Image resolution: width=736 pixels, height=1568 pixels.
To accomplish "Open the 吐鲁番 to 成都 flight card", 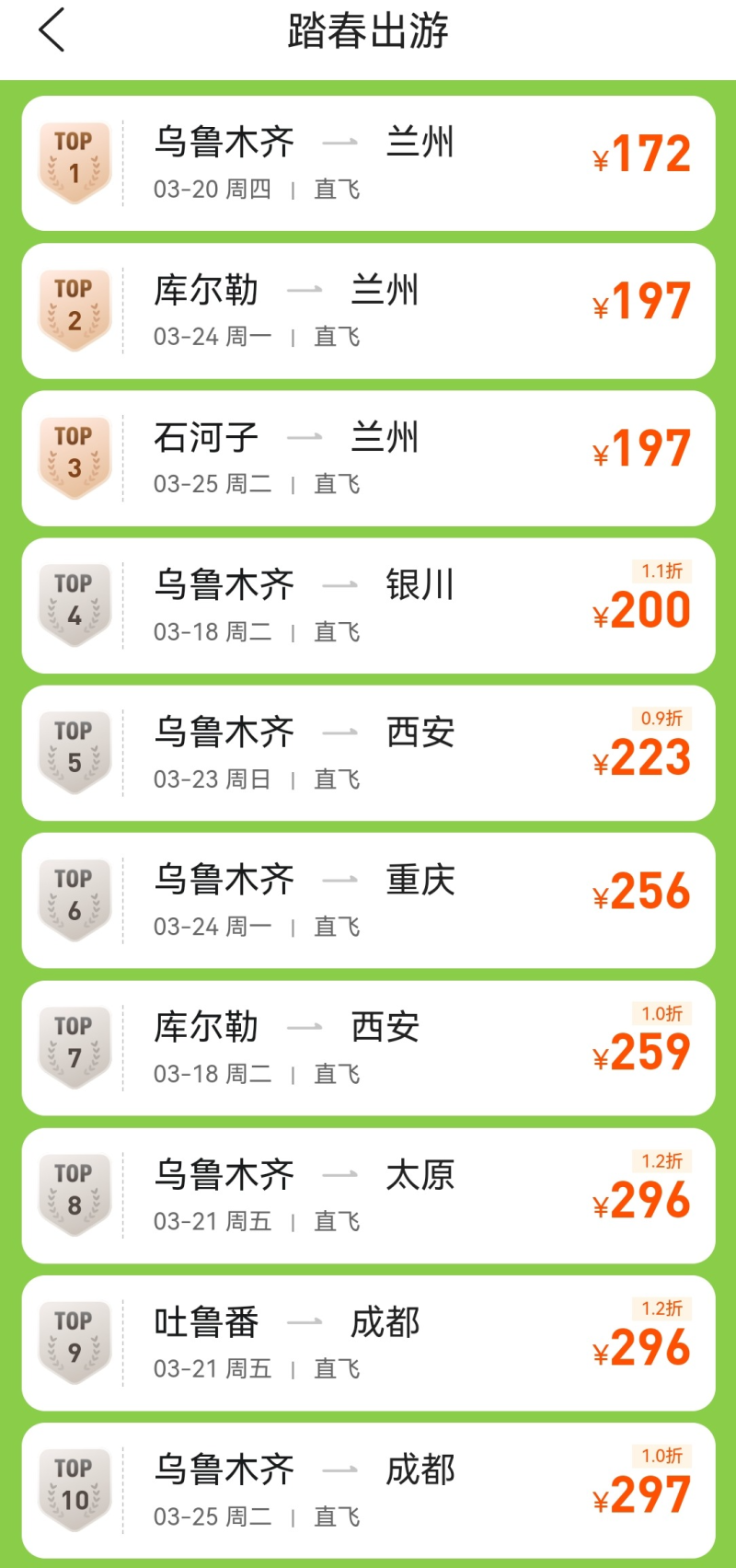I will [368, 1343].
